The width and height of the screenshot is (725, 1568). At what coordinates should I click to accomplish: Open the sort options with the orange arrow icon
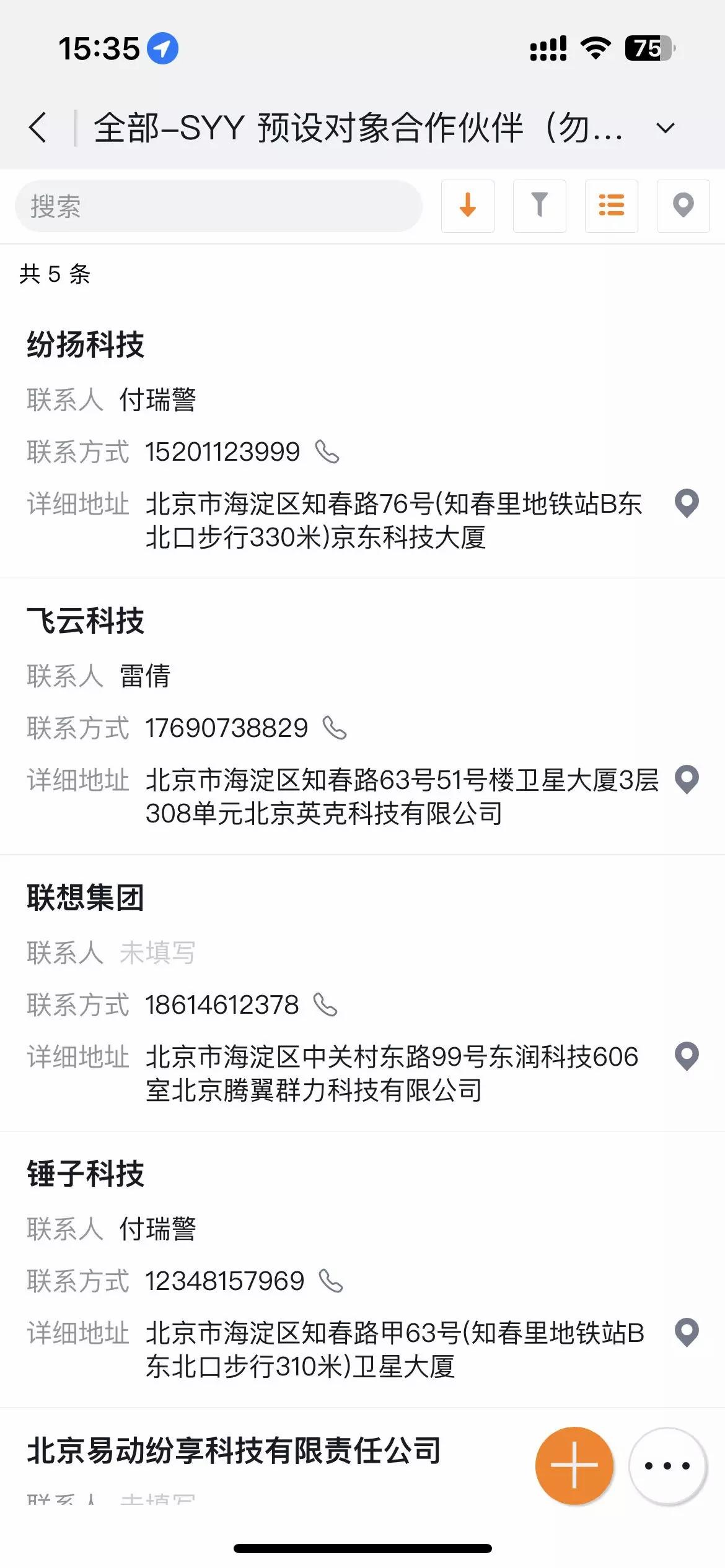pos(467,206)
